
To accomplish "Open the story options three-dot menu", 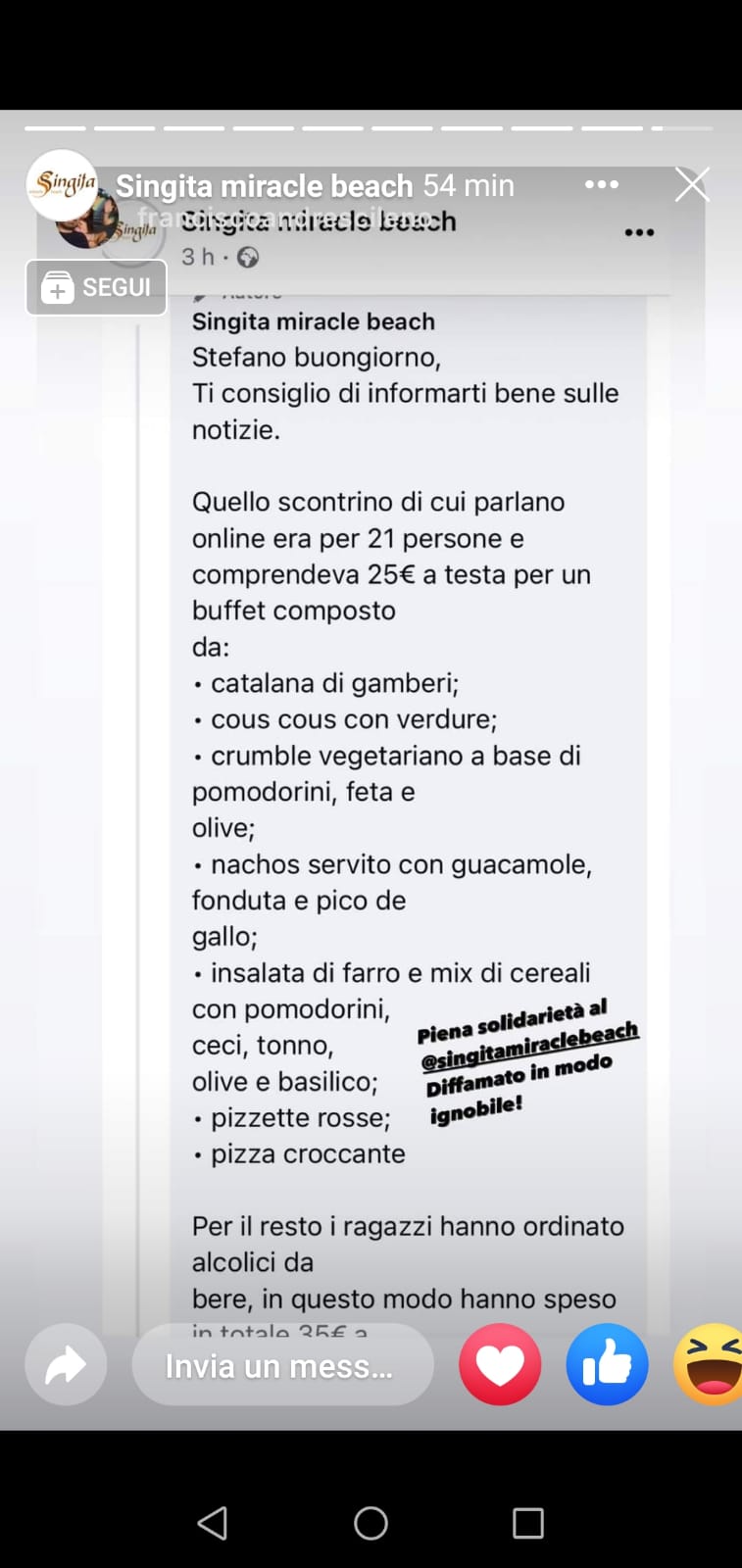I will pyautogui.click(x=601, y=184).
